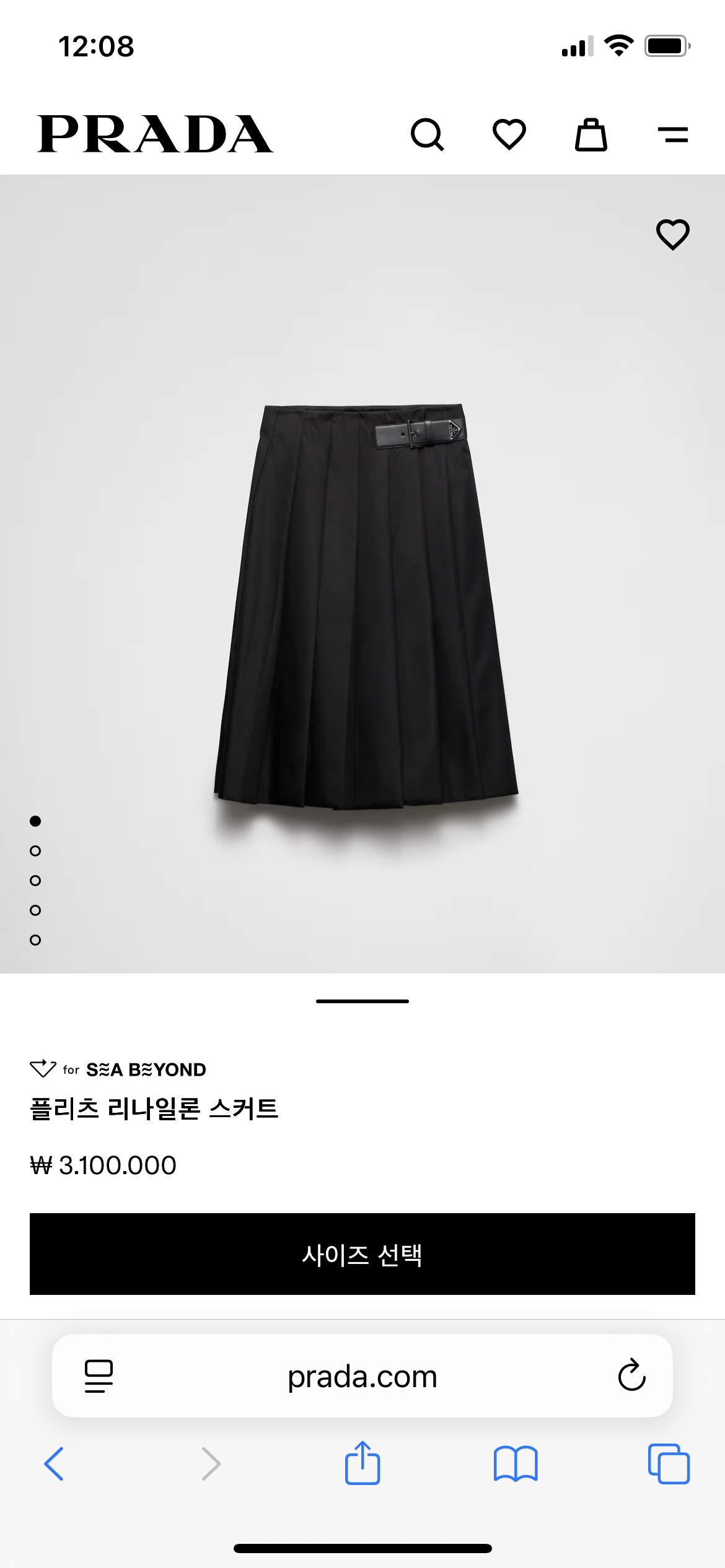
Task: Show all open tabs
Action: pos(669,1464)
